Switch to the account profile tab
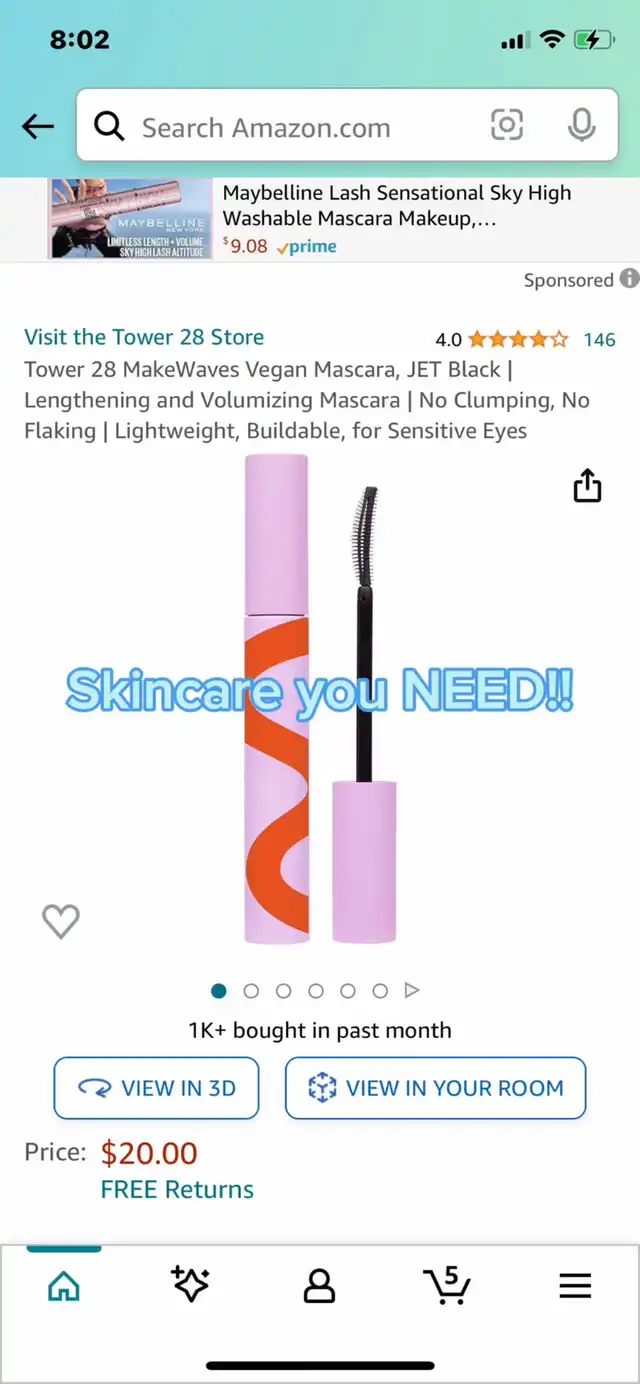The height and width of the screenshot is (1384, 640). (x=319, y=1287)
